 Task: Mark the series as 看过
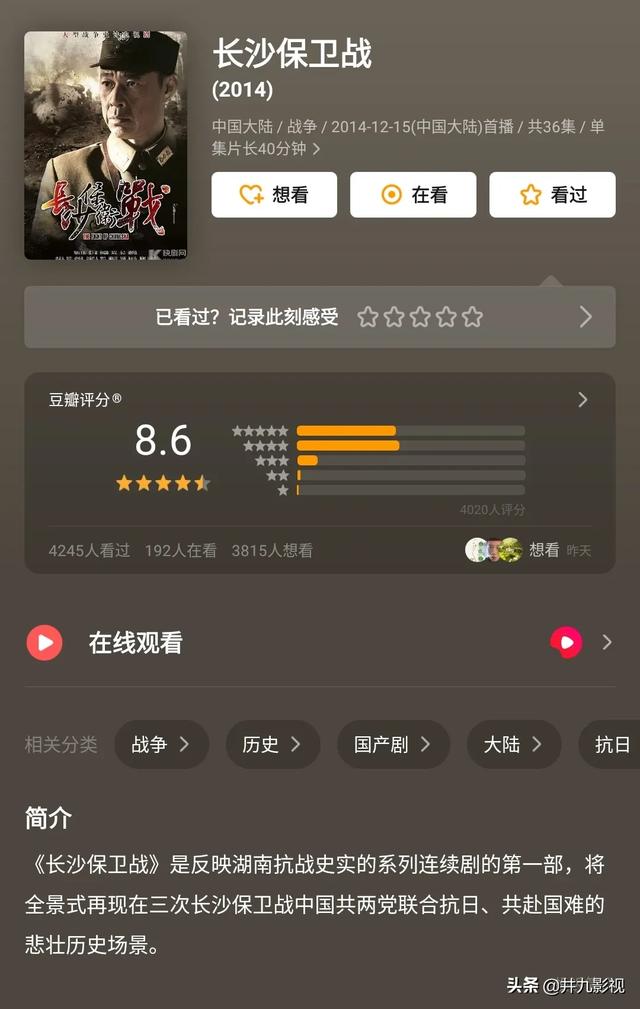coord(552,195)
